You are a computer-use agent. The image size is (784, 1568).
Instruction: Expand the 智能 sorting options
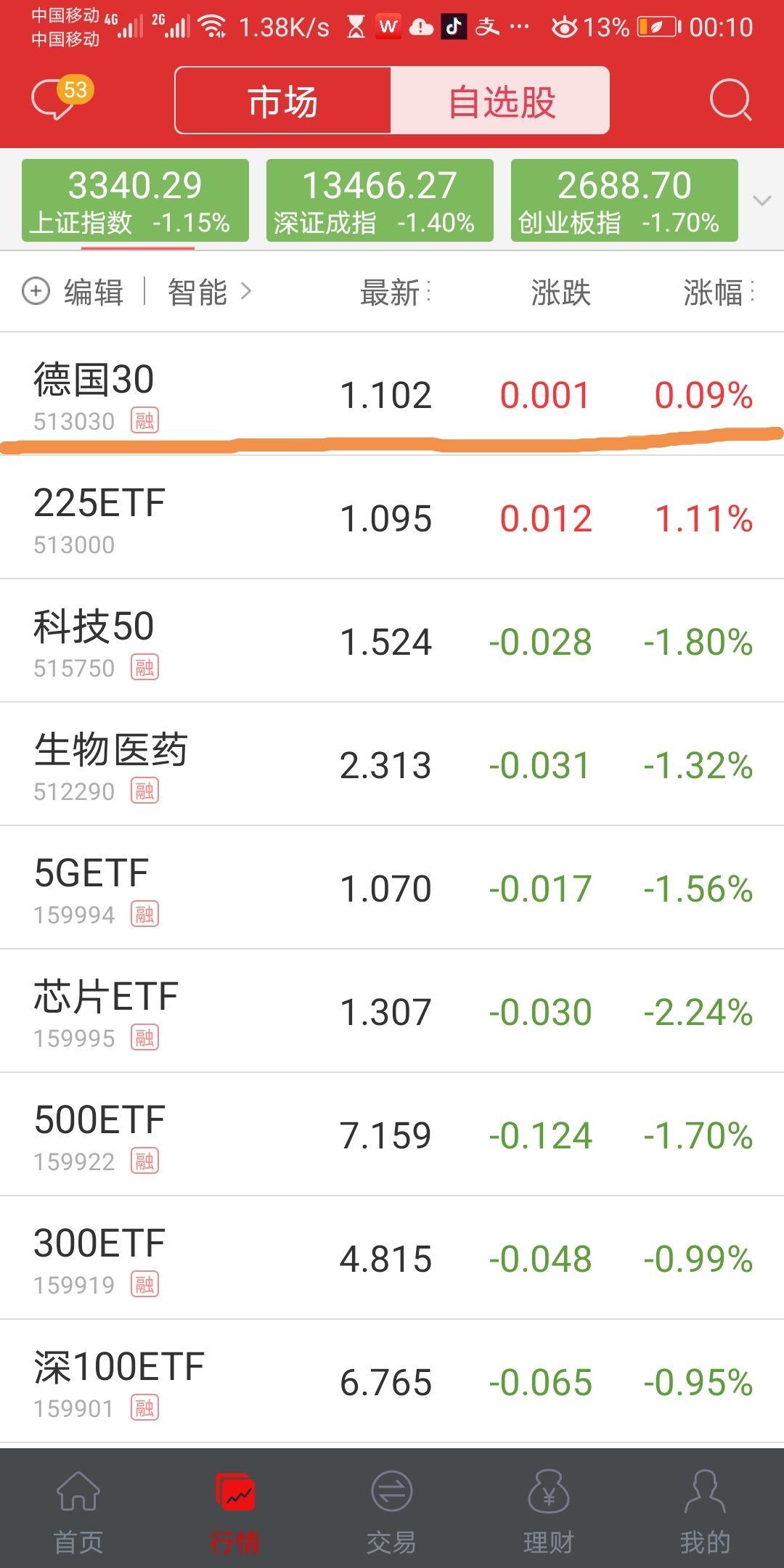(x=207, y=292)
